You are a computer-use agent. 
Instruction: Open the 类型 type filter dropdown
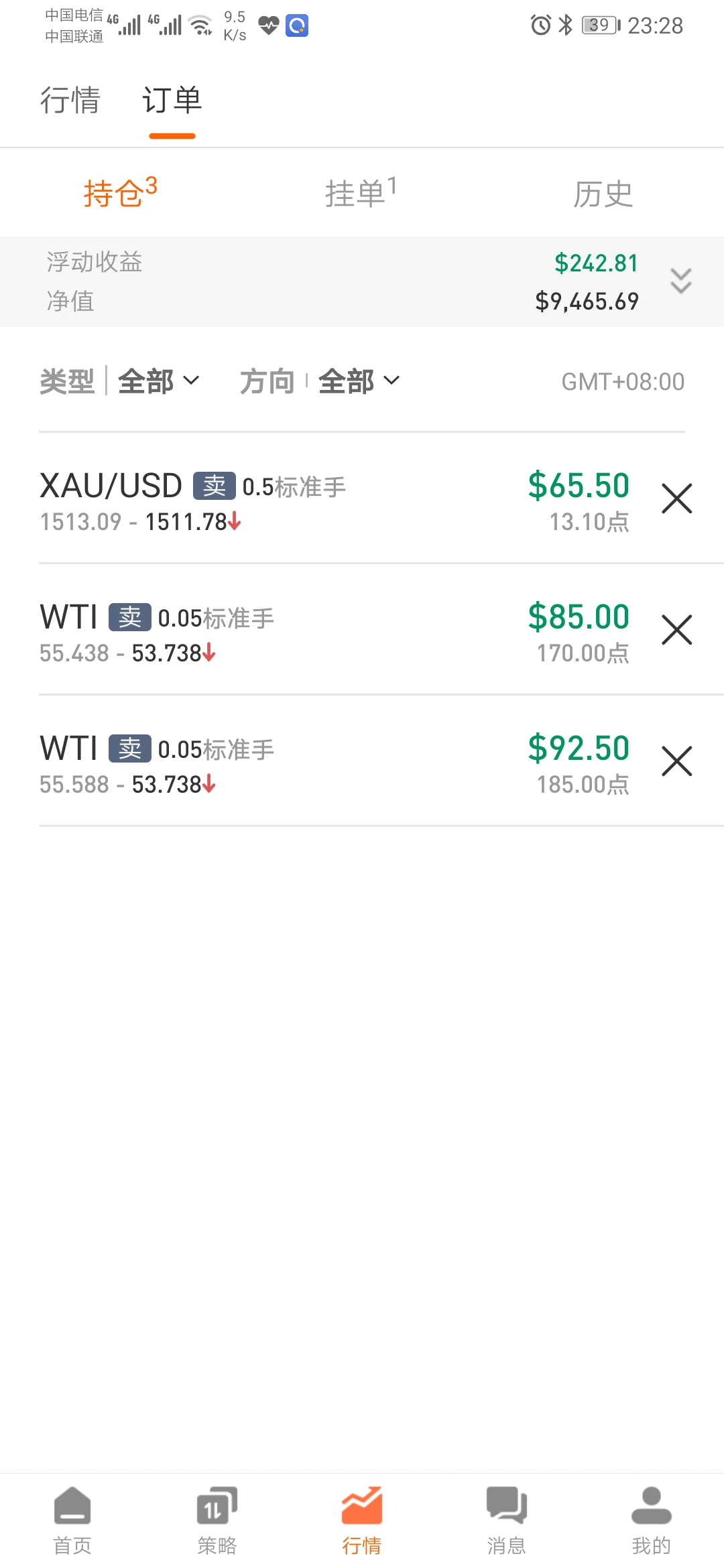pos(119,381)
